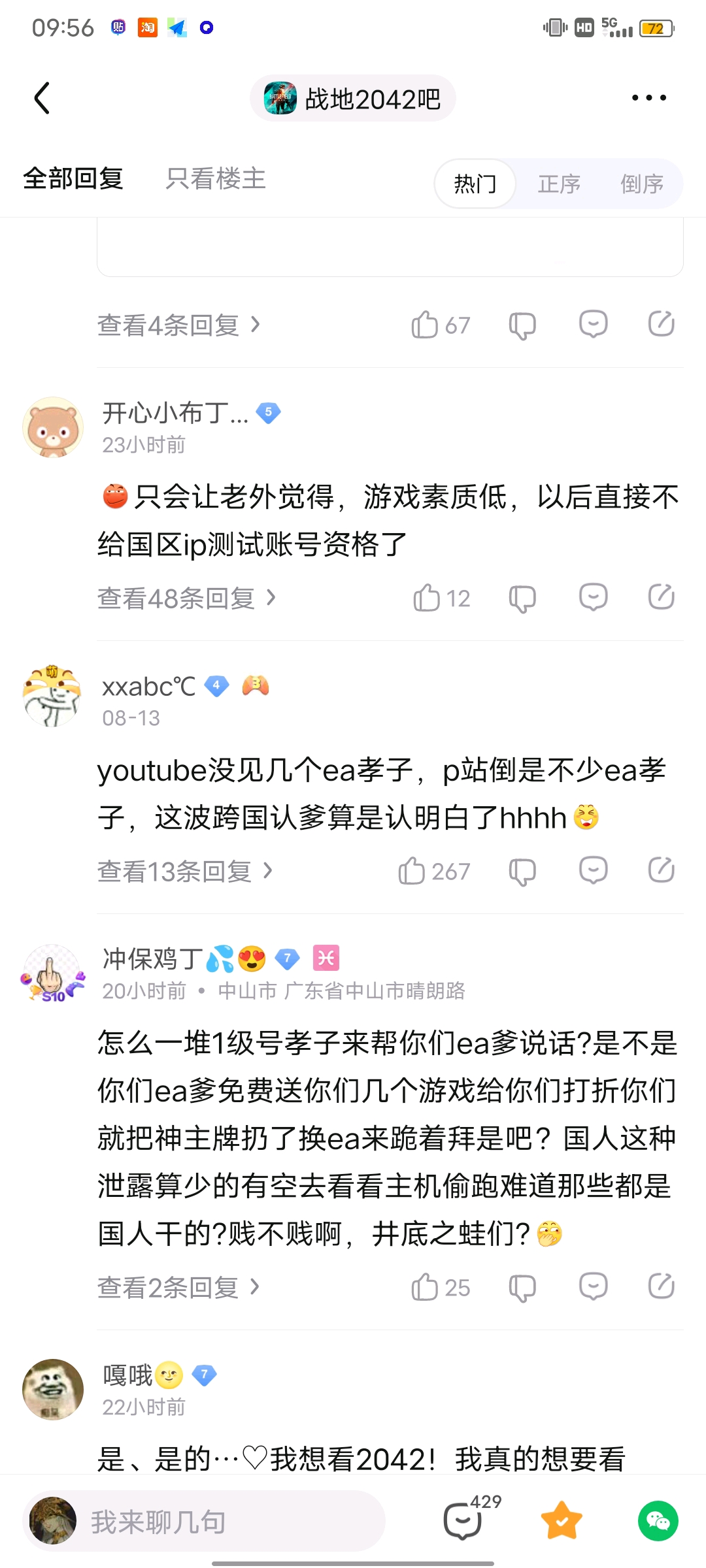Open 开心小布丁's profile avatar
Image resolution: width=706 pixels, height=1568 pixels.
click(53, 427)
